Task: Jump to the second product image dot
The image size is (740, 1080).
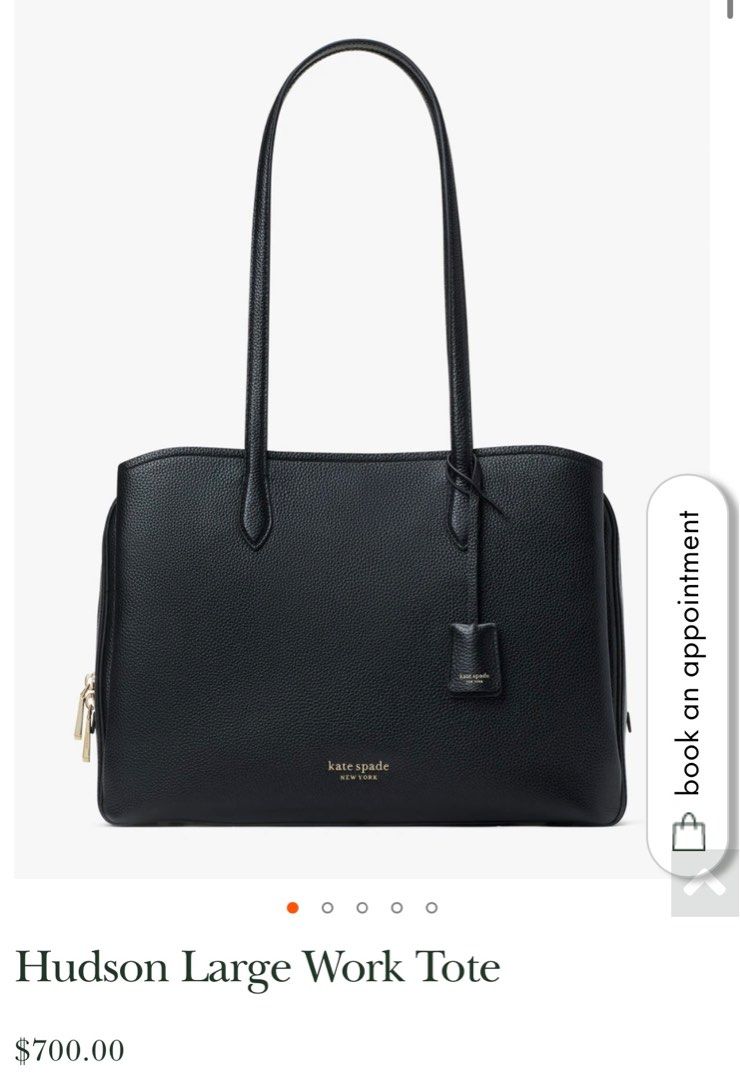Action: click(x=328, y=907)
